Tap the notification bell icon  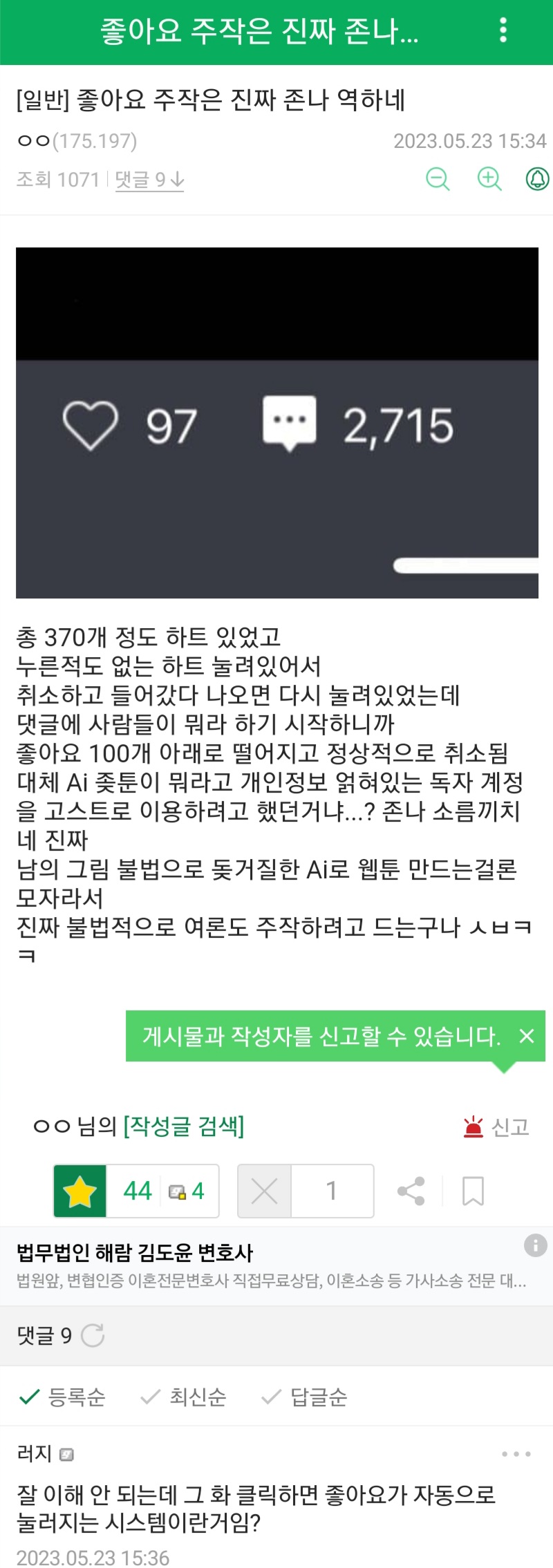point(537,179)
